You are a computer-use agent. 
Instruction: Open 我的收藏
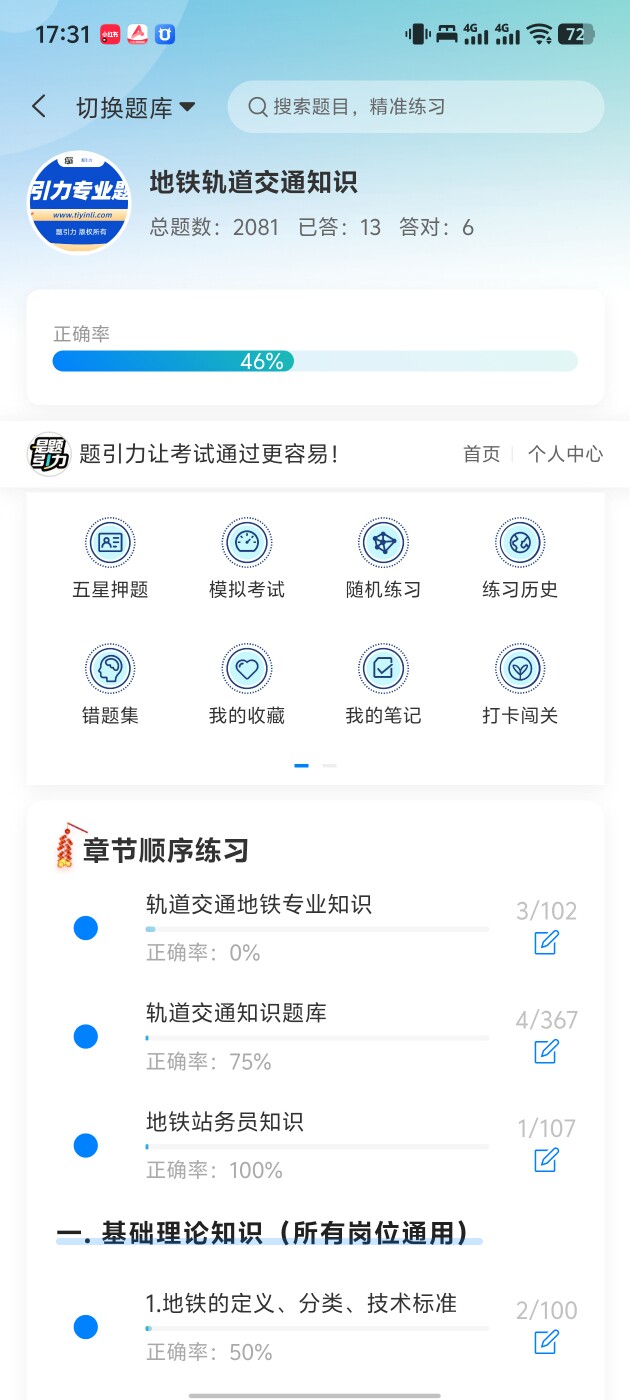tap(247, 686)
